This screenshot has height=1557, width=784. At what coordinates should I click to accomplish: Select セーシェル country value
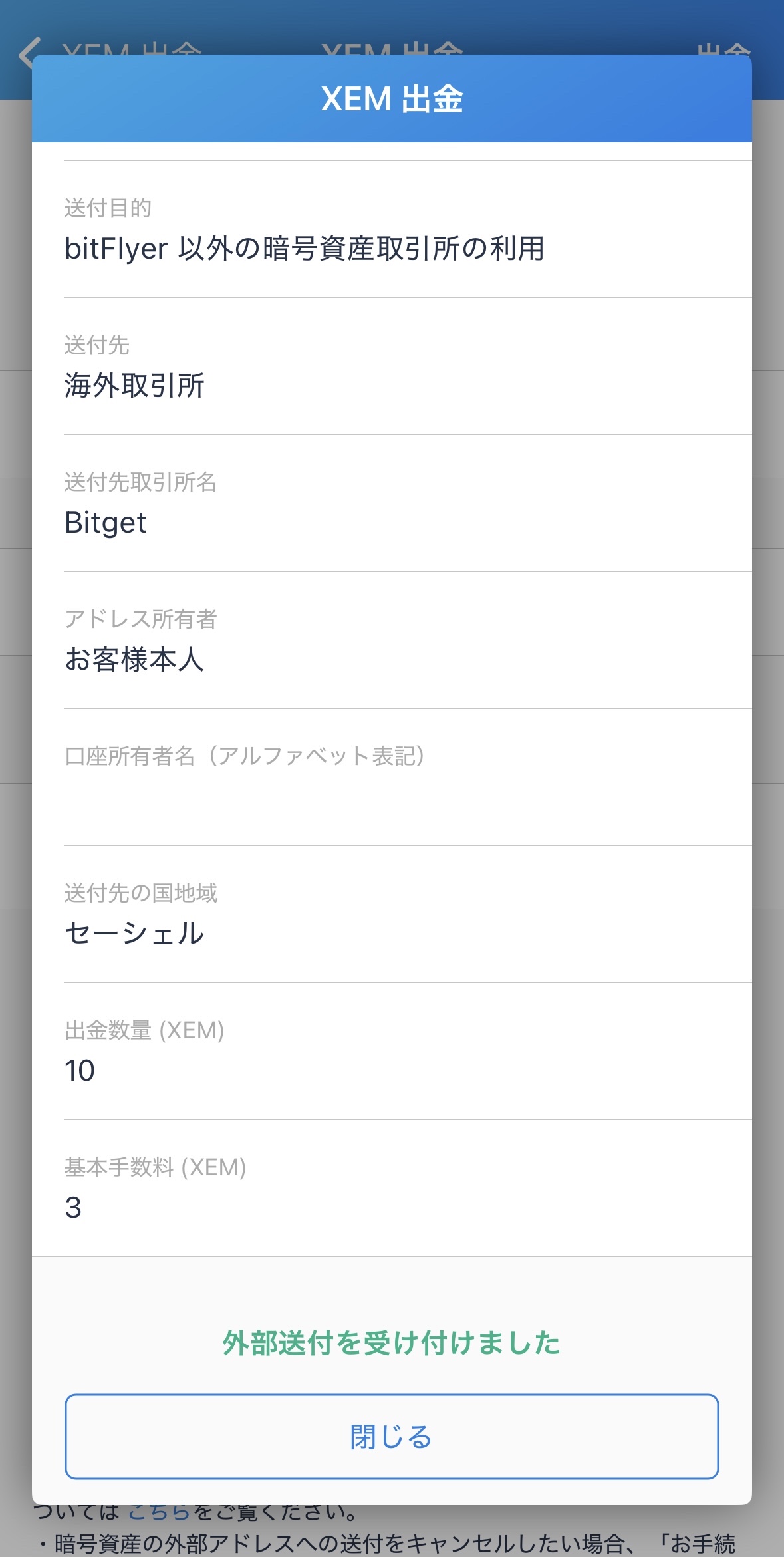pos(133,933)
